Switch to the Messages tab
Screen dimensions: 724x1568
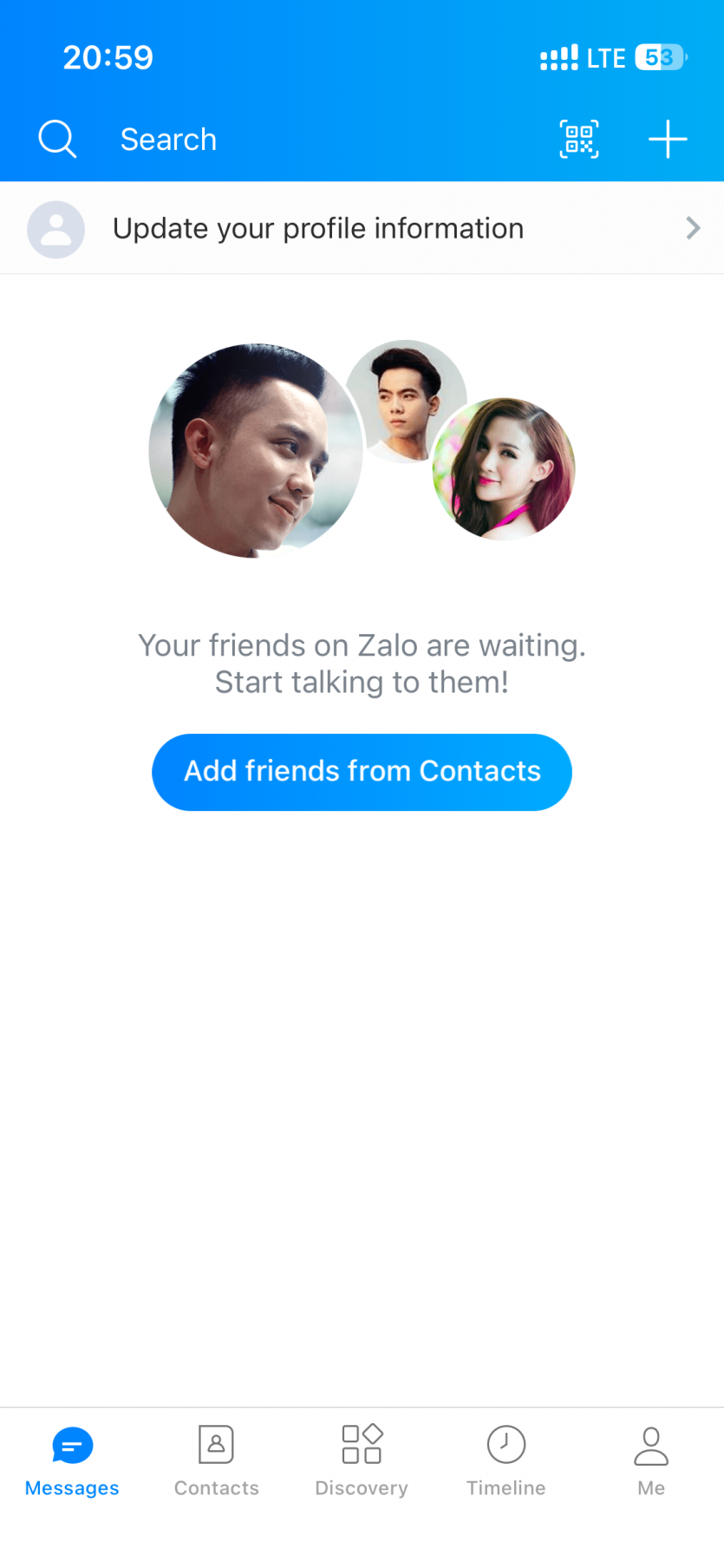72,1462
